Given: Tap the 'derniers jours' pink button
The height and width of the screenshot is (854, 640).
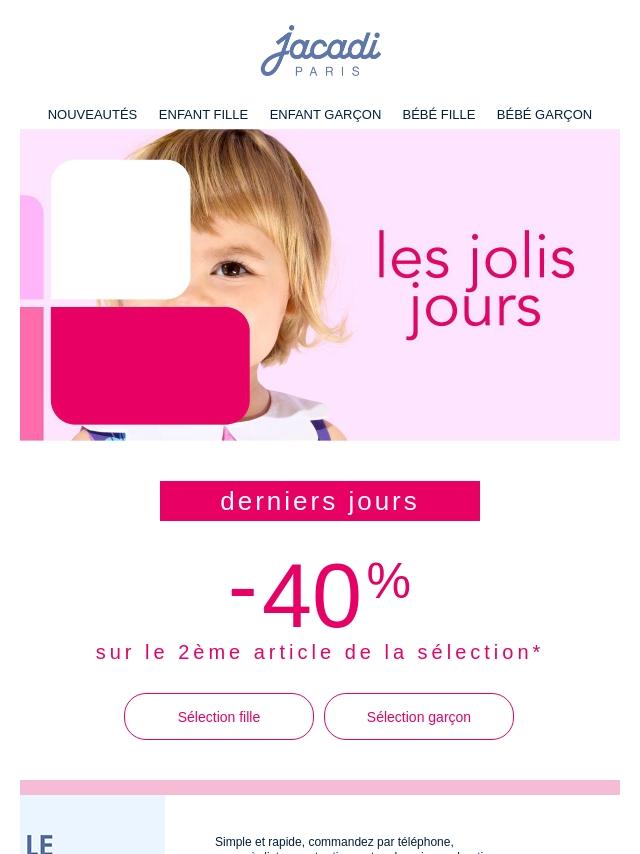Looking at the screenshot, I should (320, 501).
